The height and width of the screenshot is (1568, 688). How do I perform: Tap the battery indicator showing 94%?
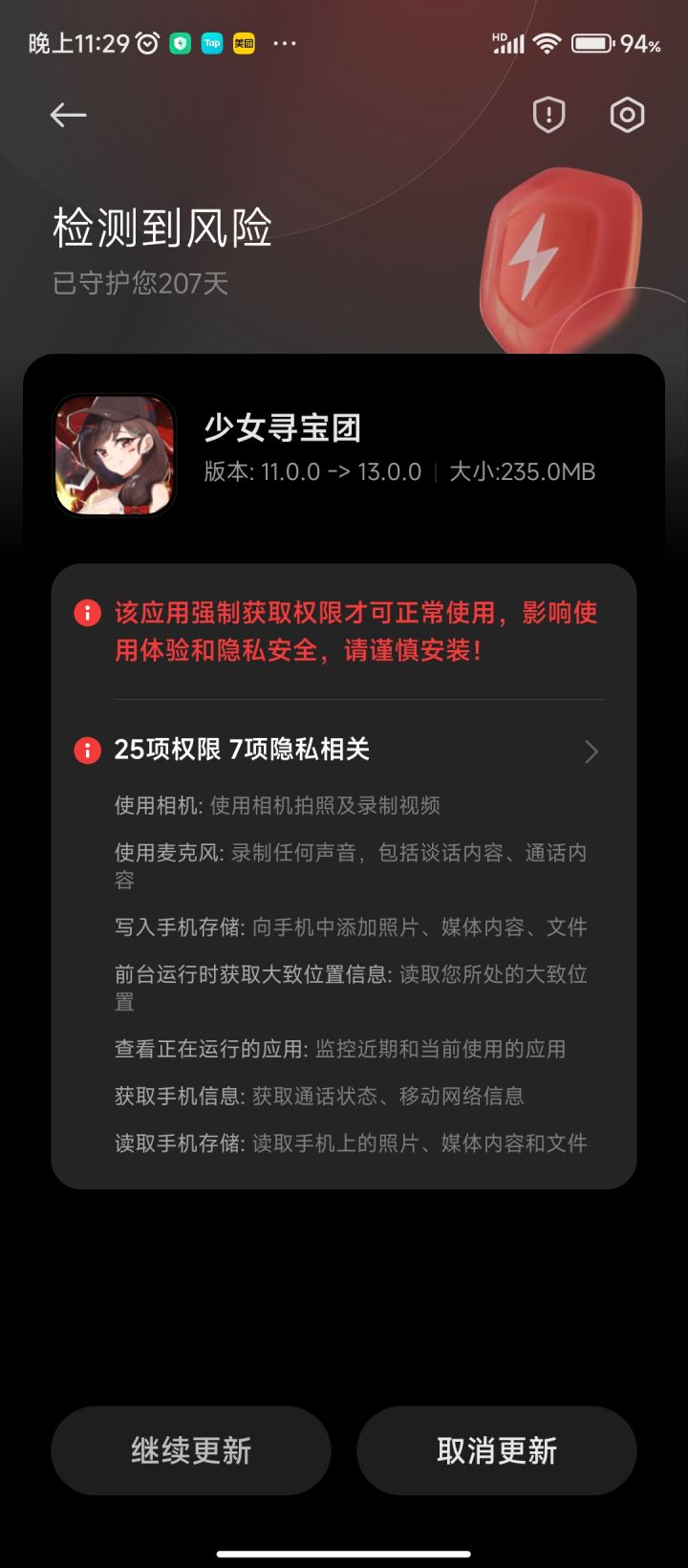click(593, 42)
